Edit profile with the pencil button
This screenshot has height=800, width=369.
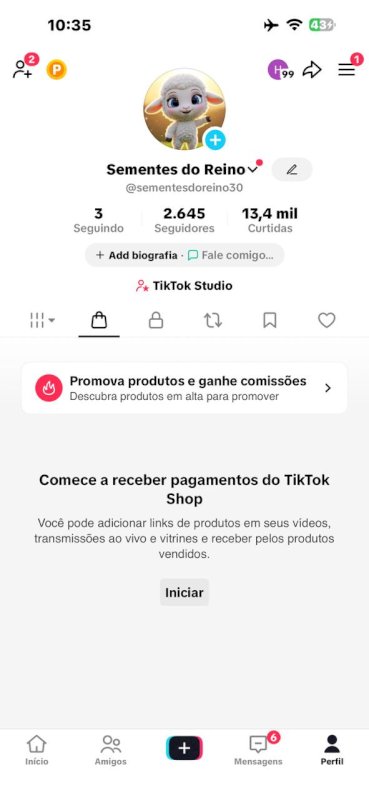(x=292, y=170)
